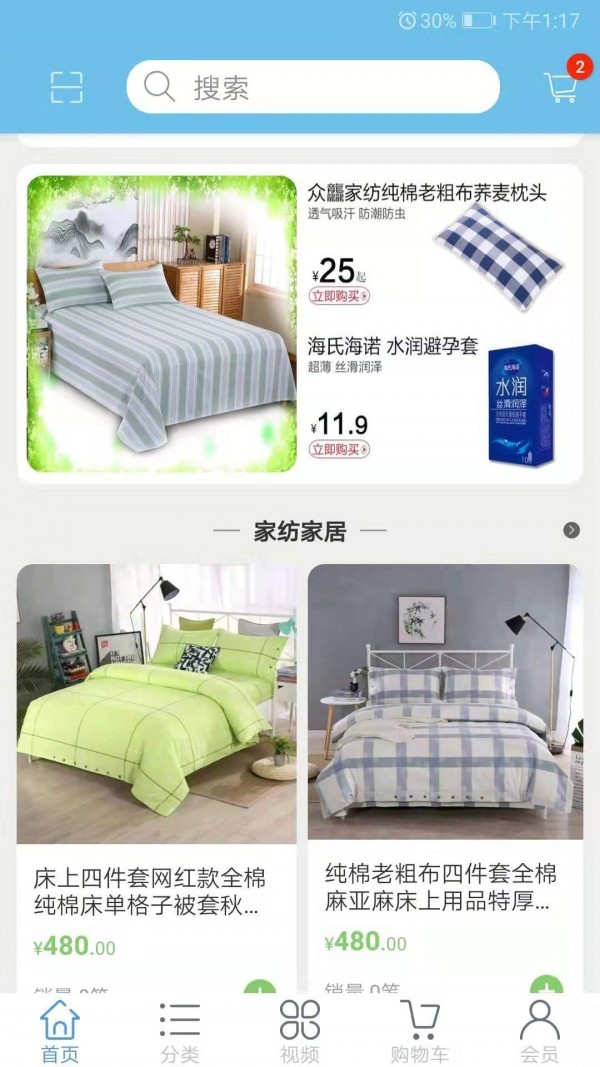Tap 立即购买 under the ¥25 pillow
The height and width of the screenshot is (1067, 600).
(x=340, y=296)
